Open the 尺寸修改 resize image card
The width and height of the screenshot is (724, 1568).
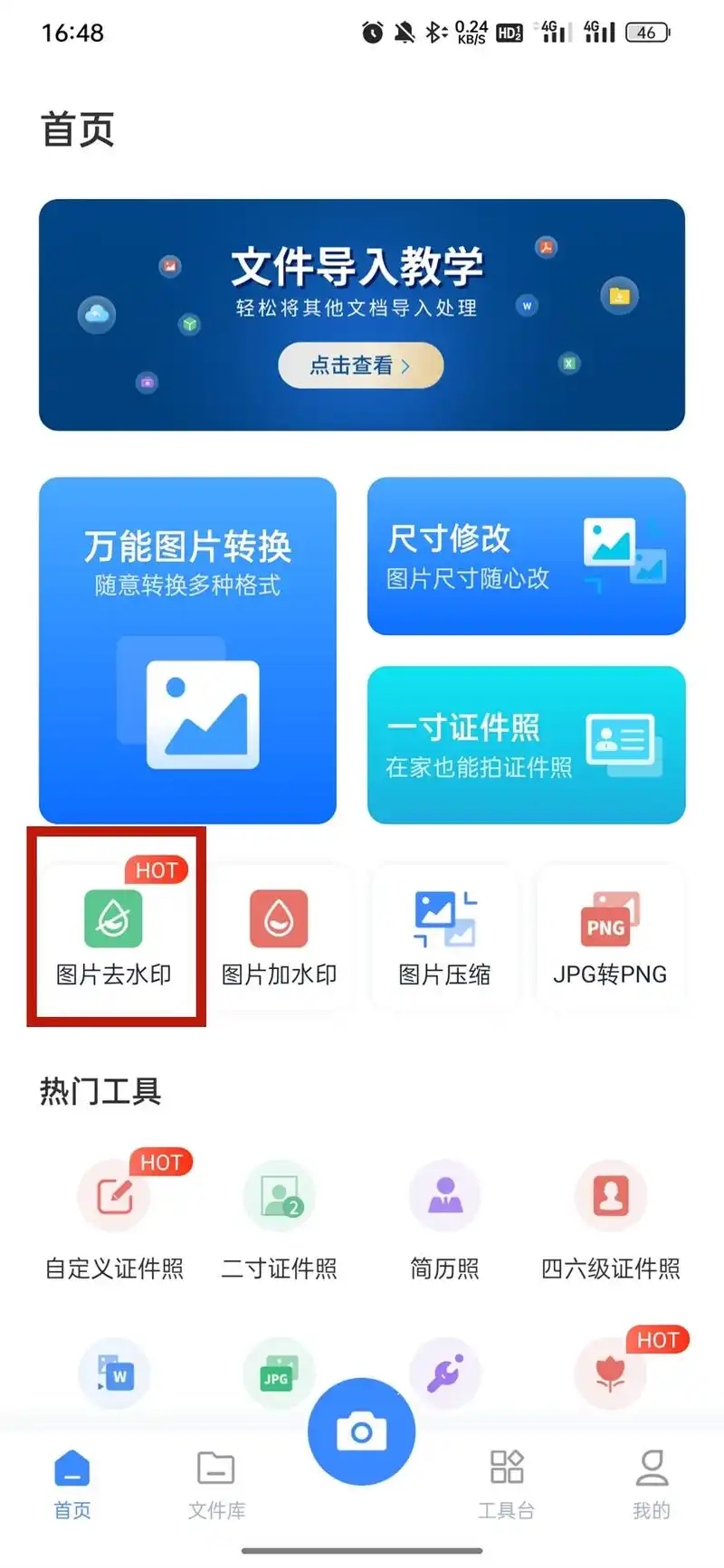click(526, 556)
